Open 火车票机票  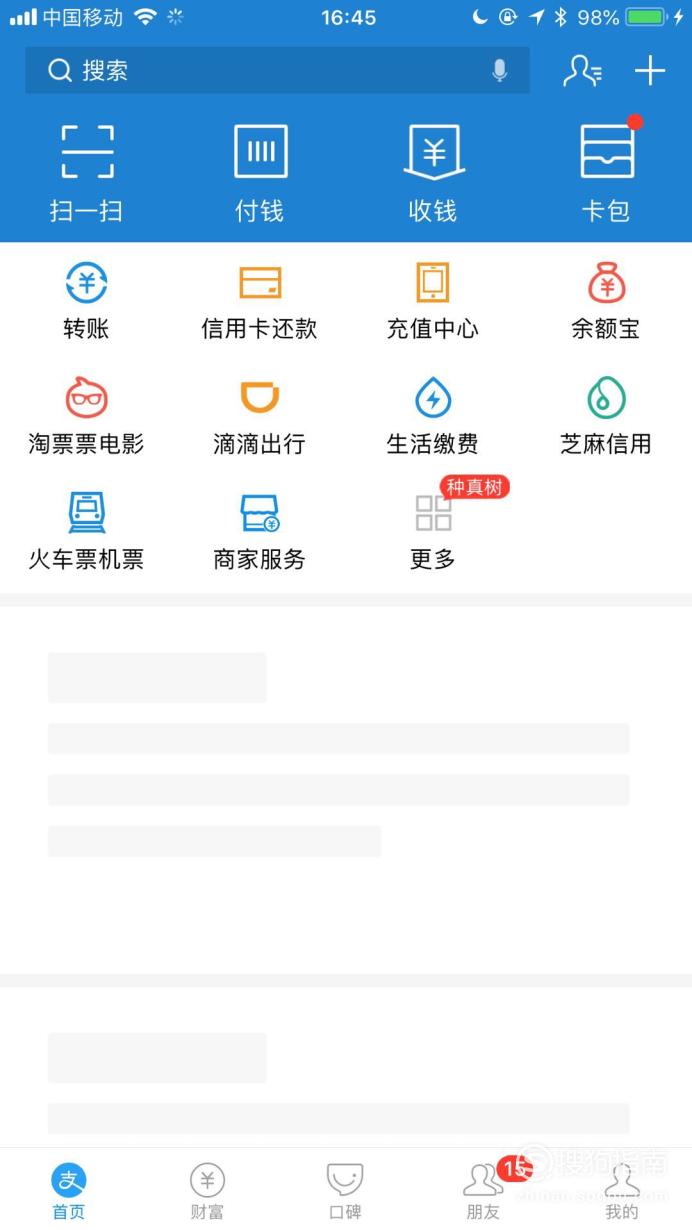[86, 531]
